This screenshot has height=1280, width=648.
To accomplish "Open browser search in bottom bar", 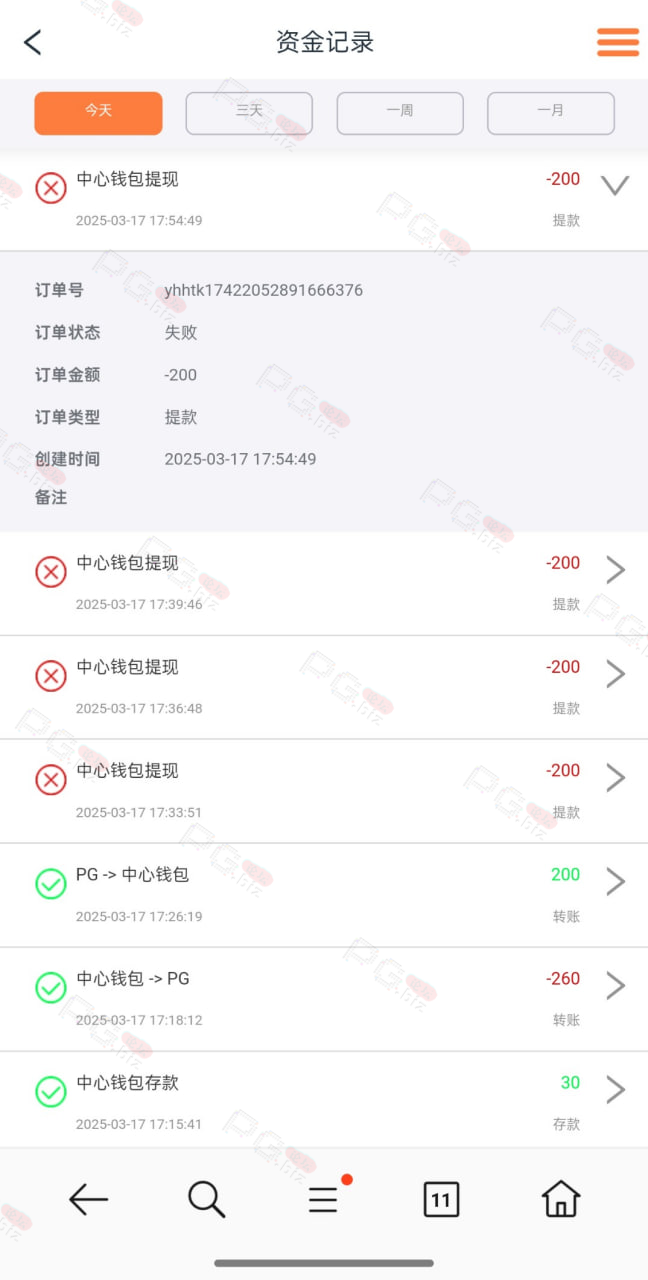I will tap(206, 1198).
